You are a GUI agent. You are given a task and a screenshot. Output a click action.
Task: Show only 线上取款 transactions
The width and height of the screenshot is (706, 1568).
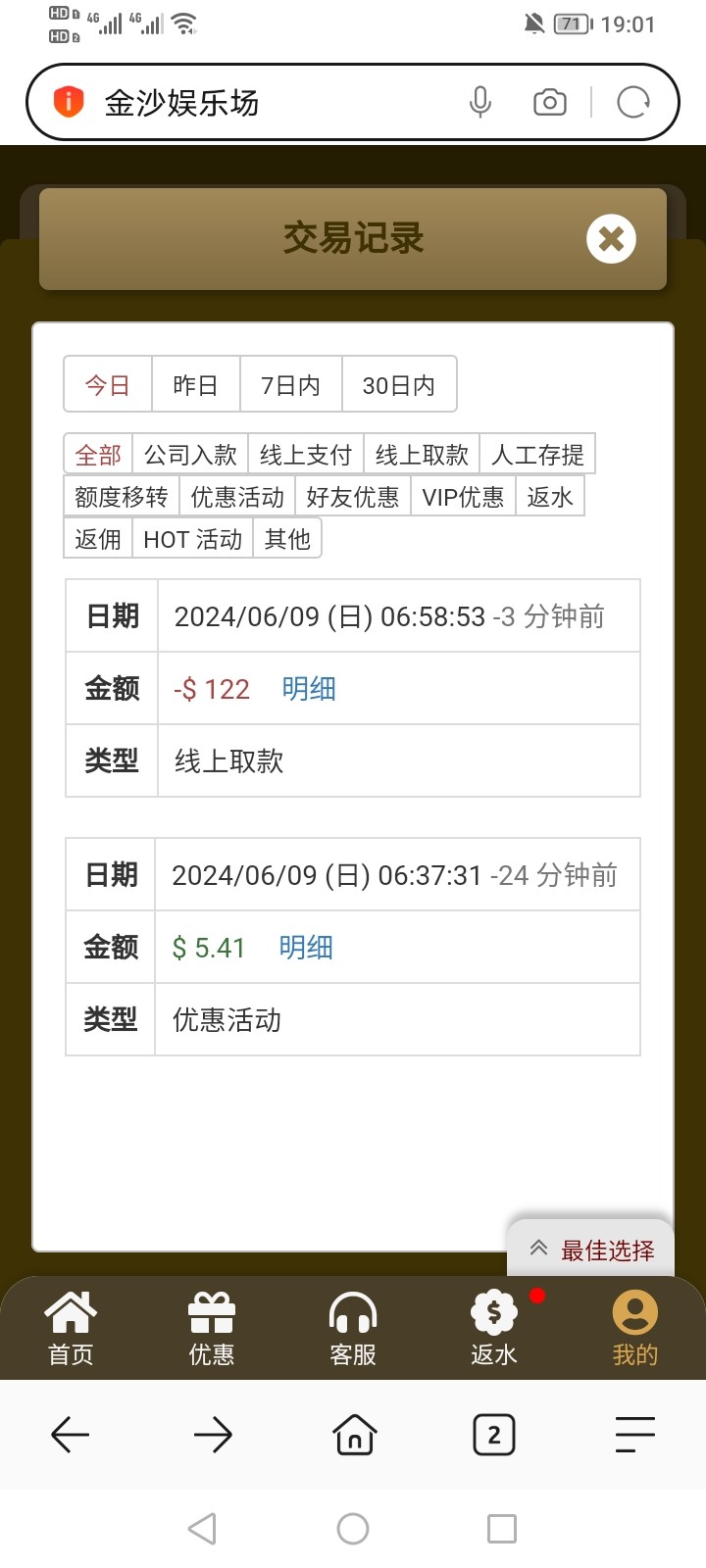click(x=422, y=455)
